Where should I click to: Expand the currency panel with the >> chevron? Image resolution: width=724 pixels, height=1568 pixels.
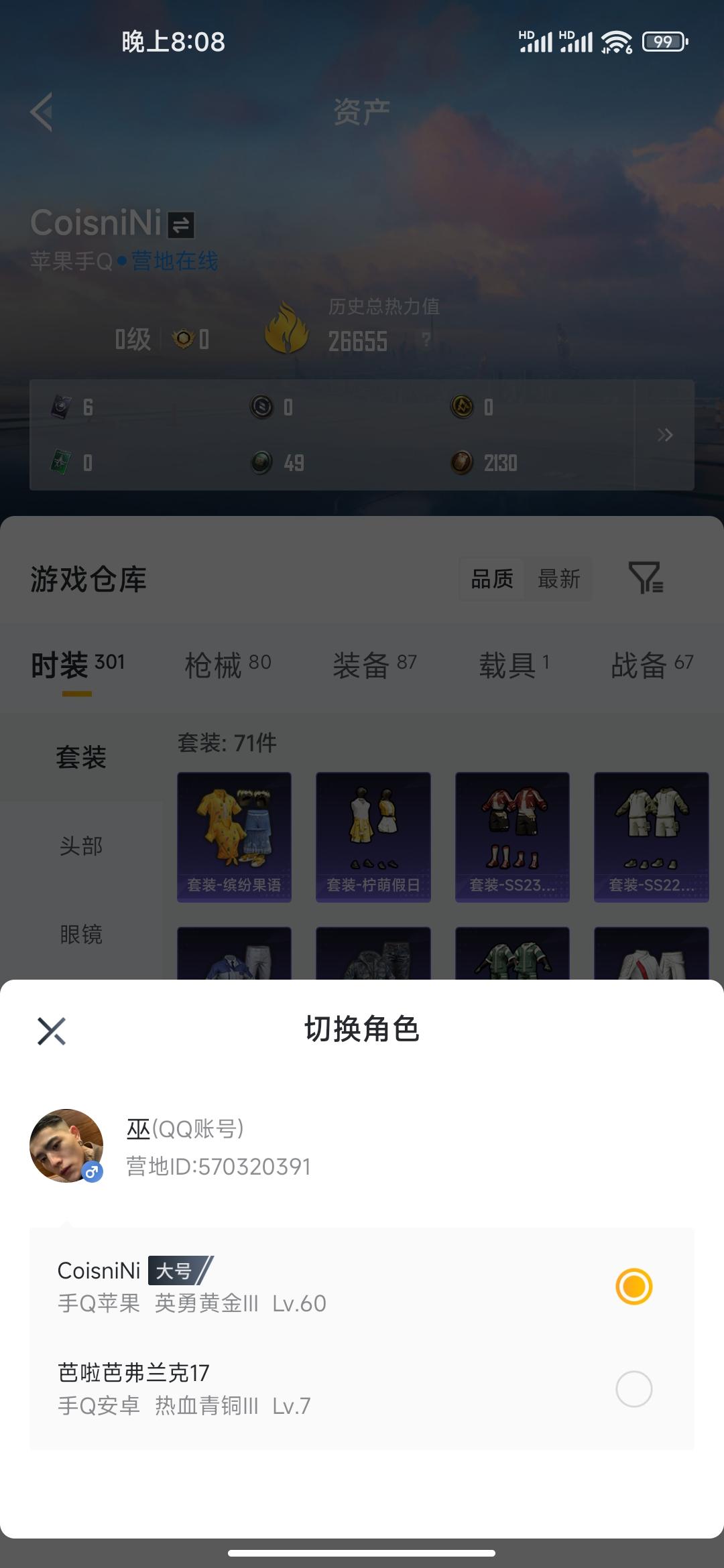pyautogui.click(x=666, y=436)
